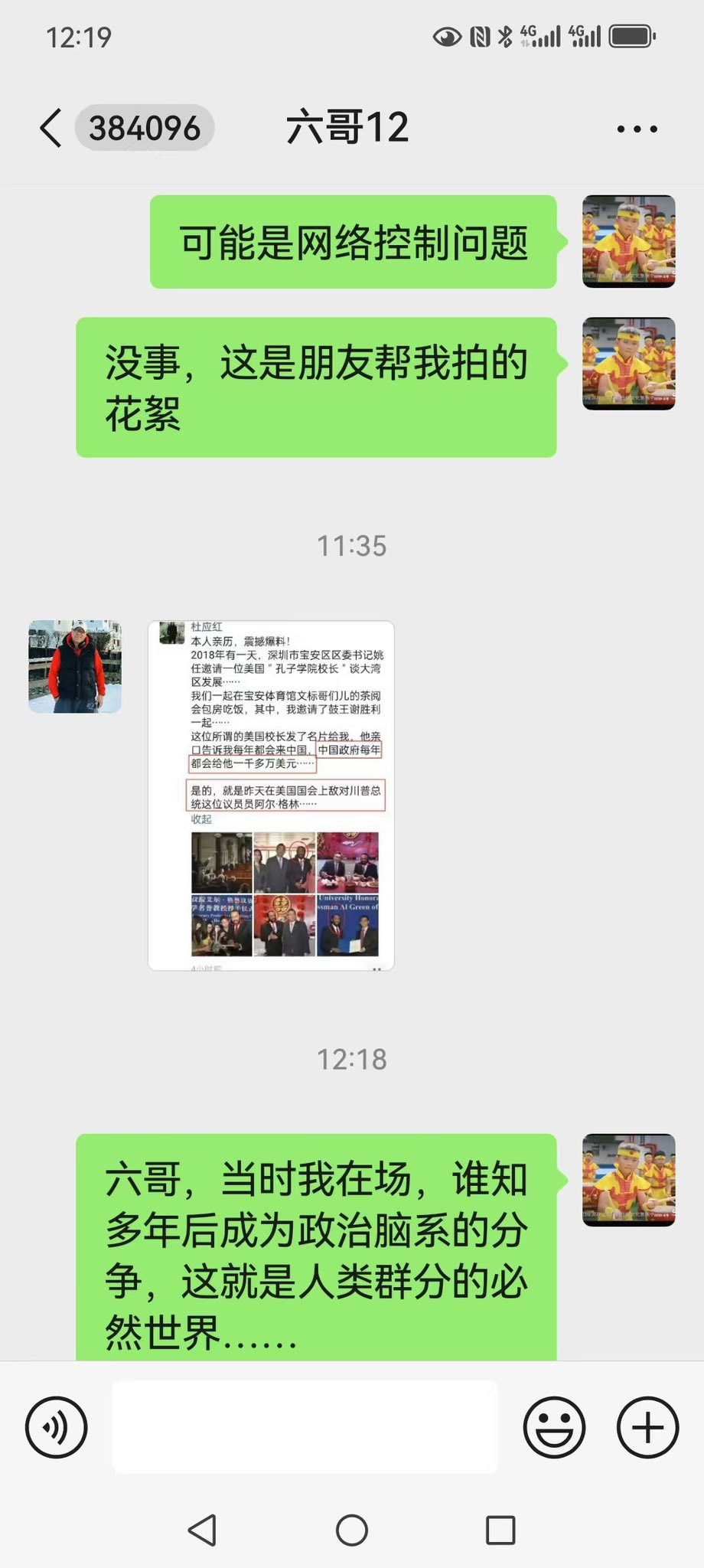The width and height of the screenshot is (704, 1568).
Task: Tap the message text input field
Action: [305, 1426]
